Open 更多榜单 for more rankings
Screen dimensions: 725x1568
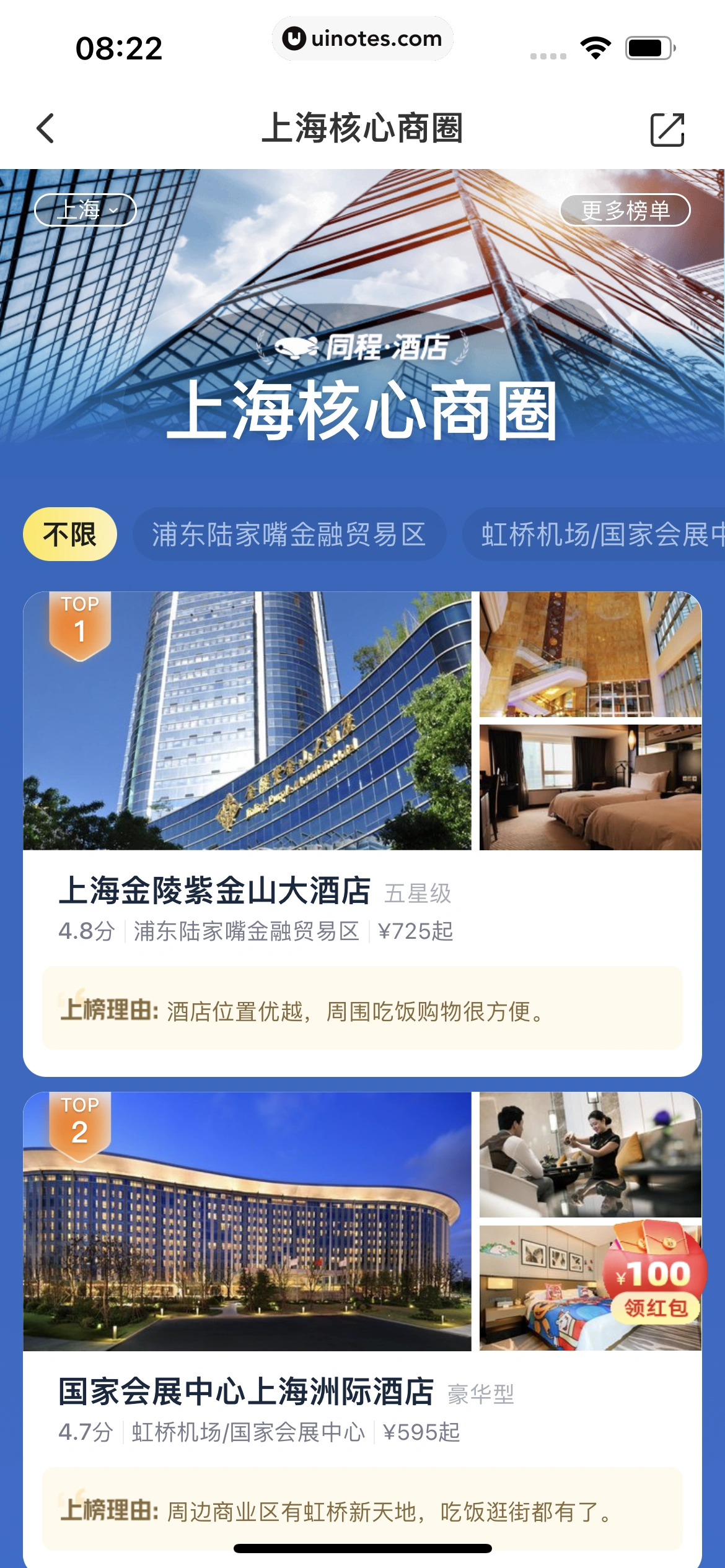click(625, 211)
